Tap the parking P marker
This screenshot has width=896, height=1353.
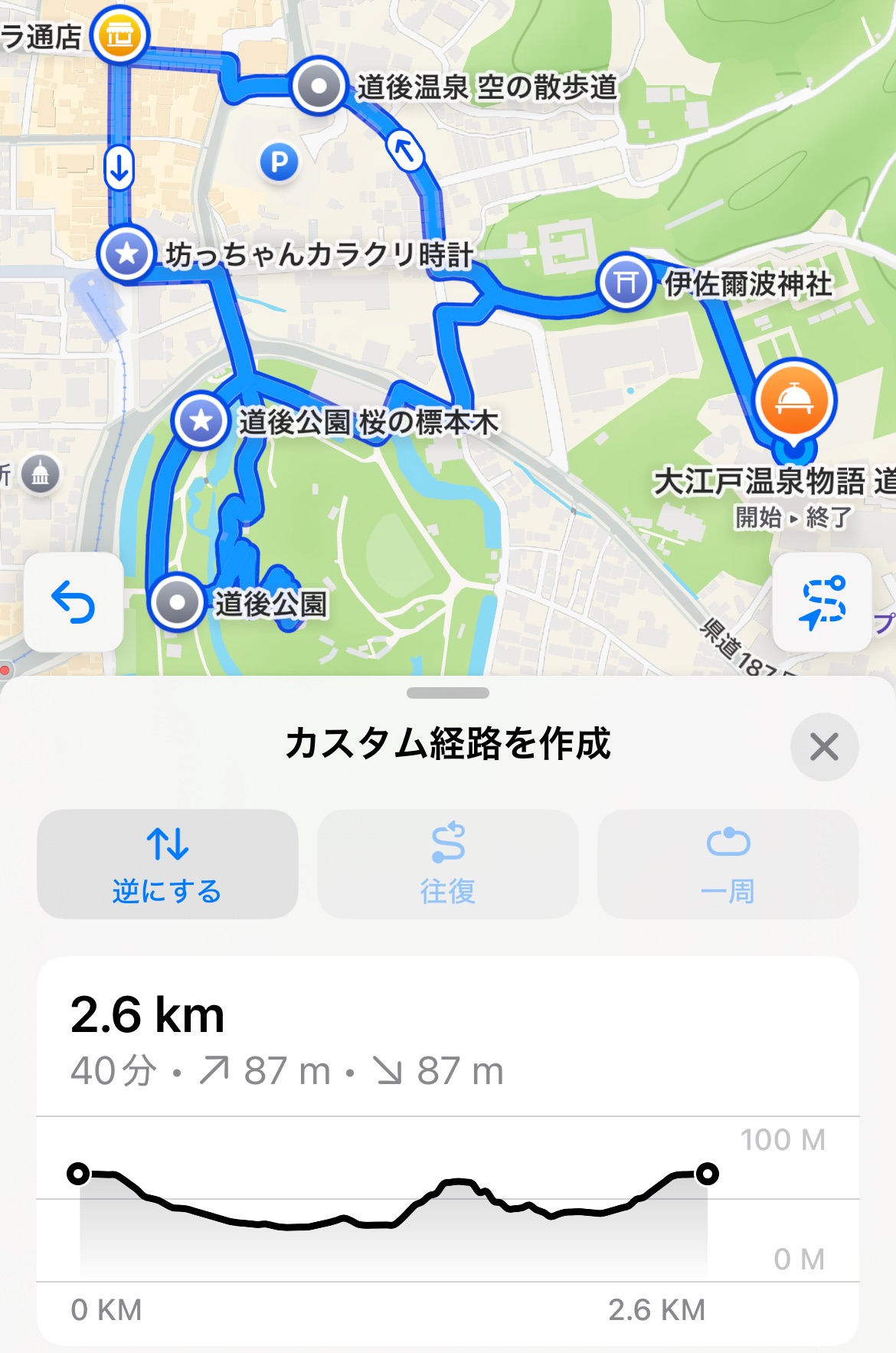coord(279,162)
